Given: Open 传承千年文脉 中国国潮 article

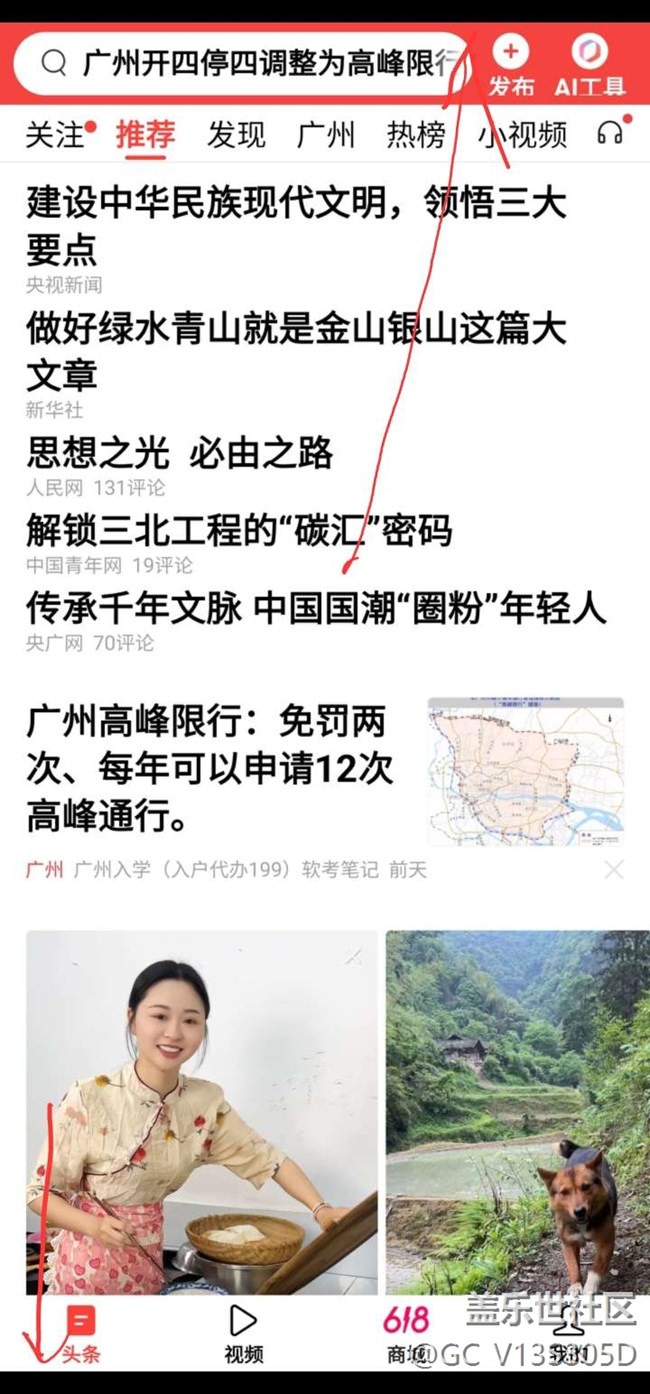Looking at the screenshot, I should [x=316, y=607].
